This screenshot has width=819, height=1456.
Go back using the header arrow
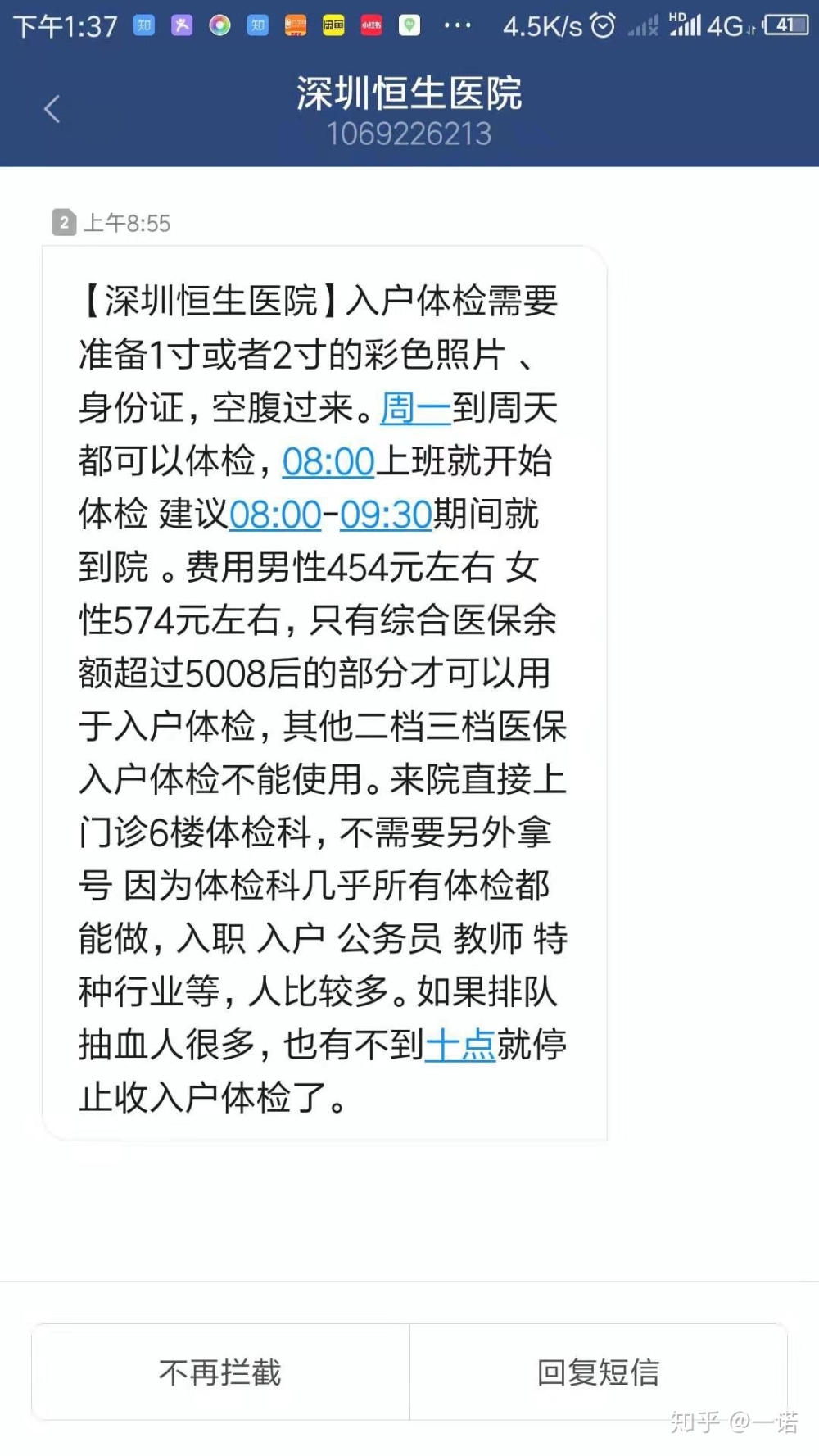click(x=52, y=109)
